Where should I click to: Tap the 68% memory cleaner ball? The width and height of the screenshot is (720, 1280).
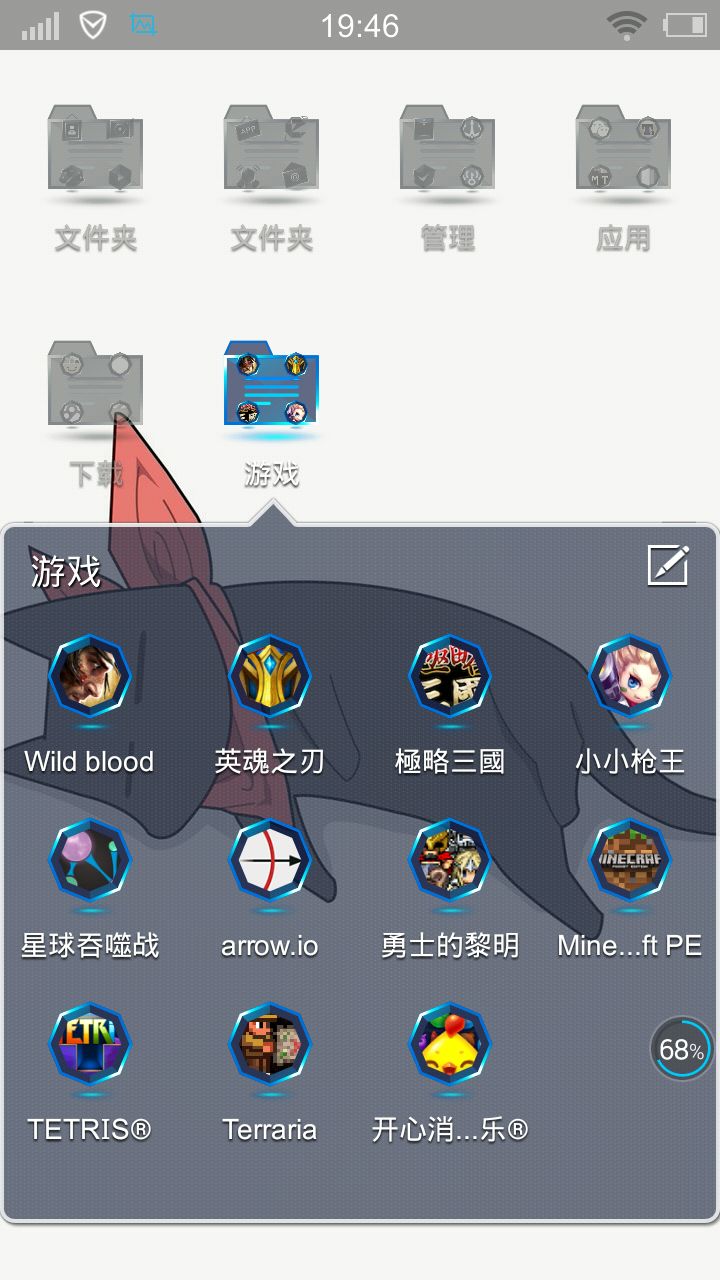tap(681, 1050)
